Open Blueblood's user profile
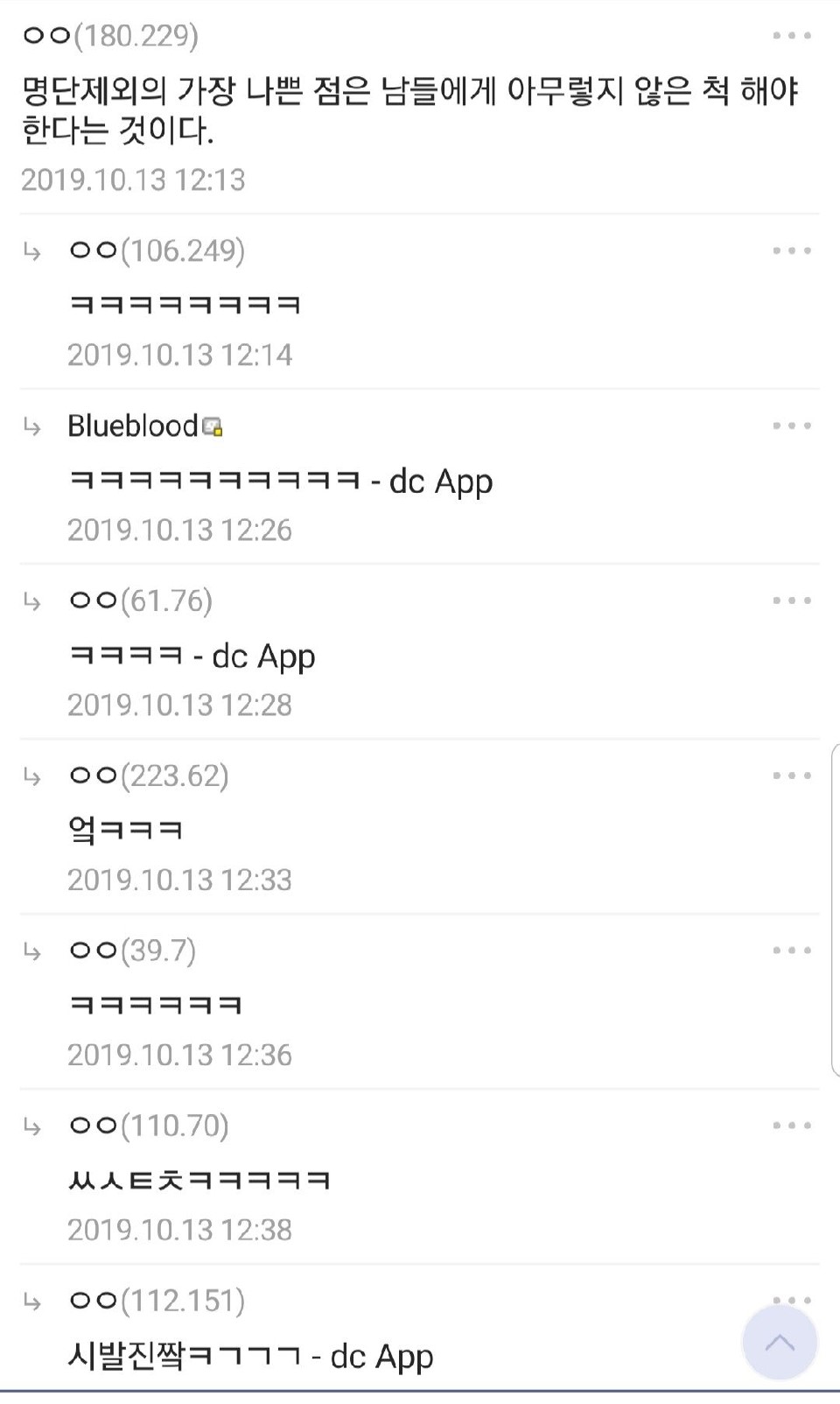This screenshot has height=1404, width=840. coord(133,426)
